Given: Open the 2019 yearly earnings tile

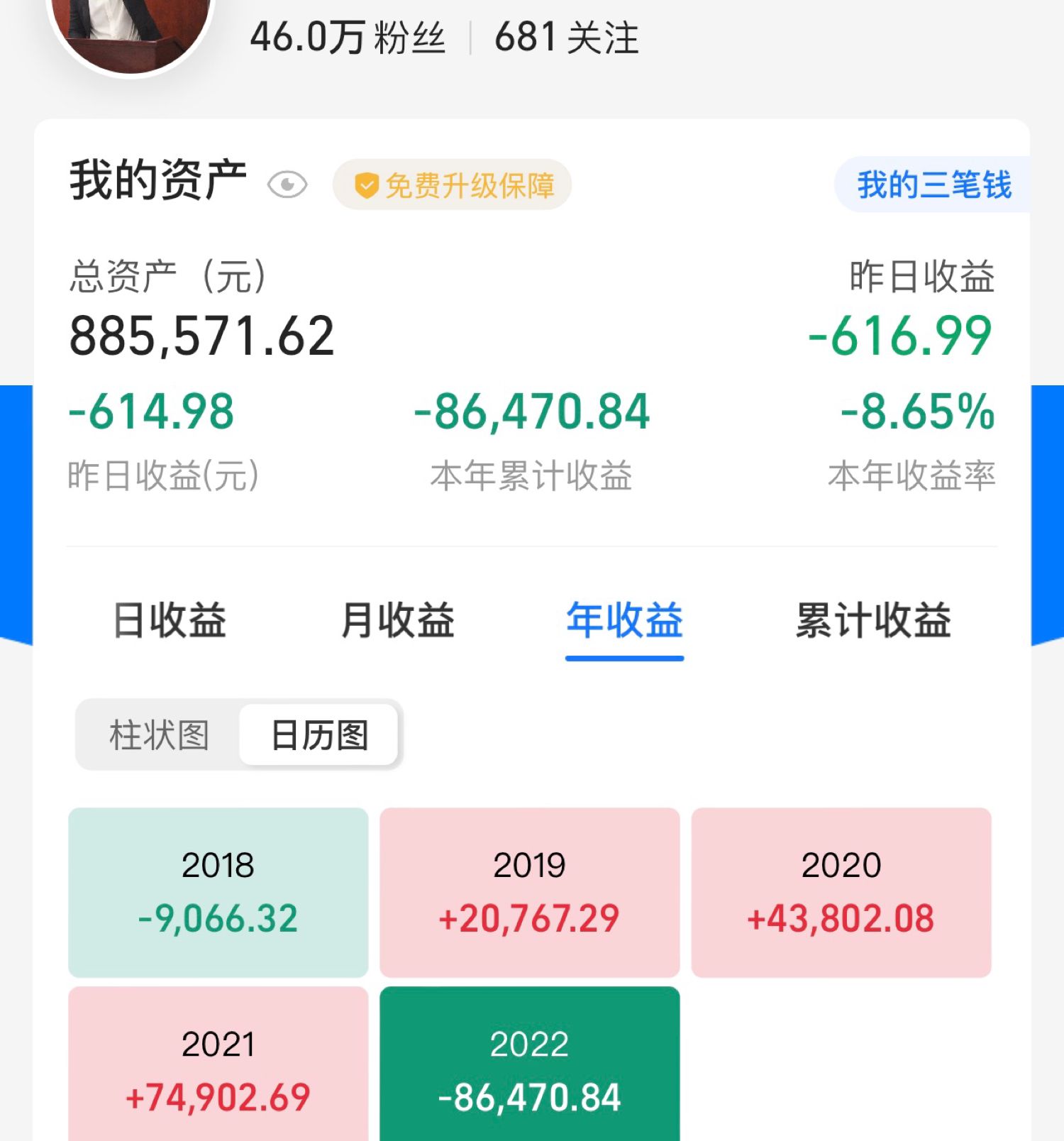Looking at the screenshot, I should [529, 892].
